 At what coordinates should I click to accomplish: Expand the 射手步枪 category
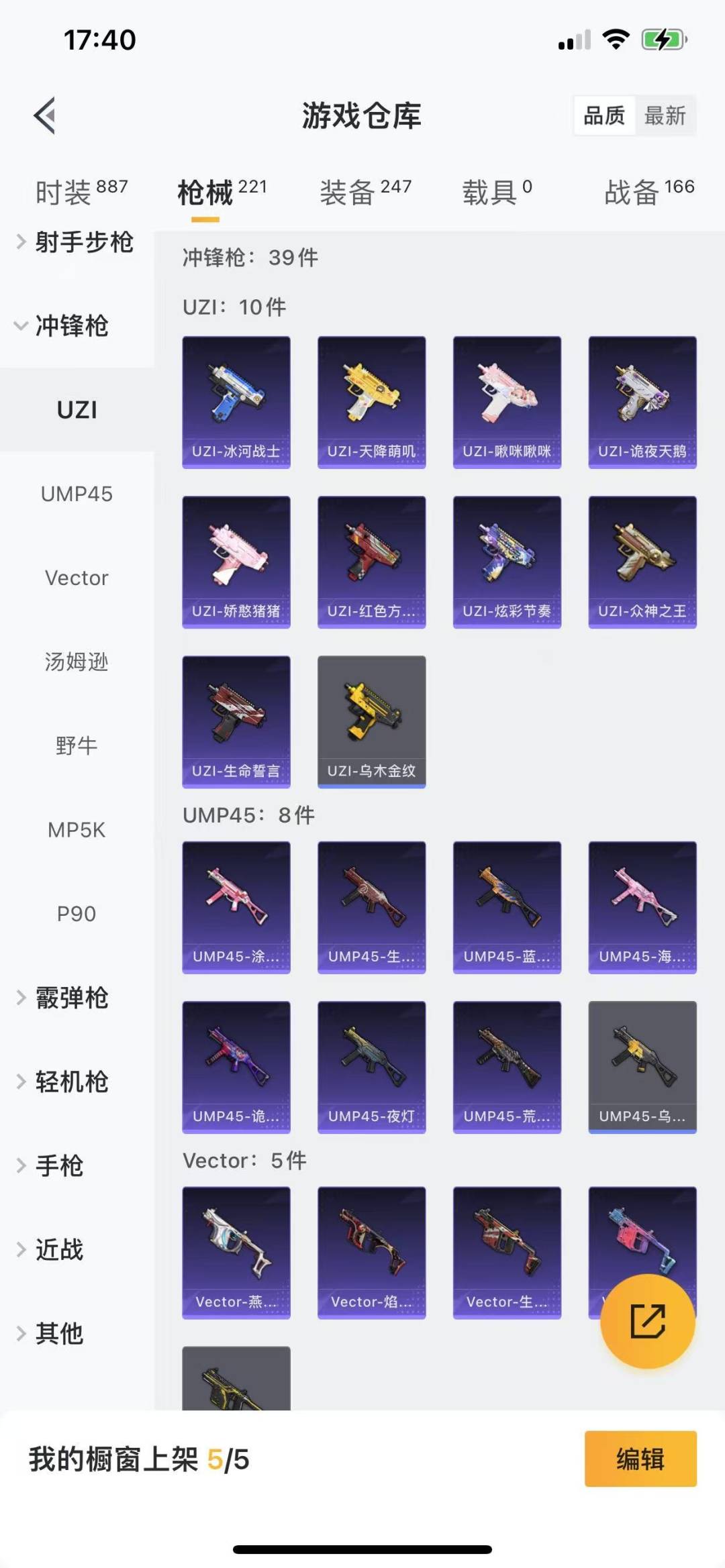(x=77, y=242)
